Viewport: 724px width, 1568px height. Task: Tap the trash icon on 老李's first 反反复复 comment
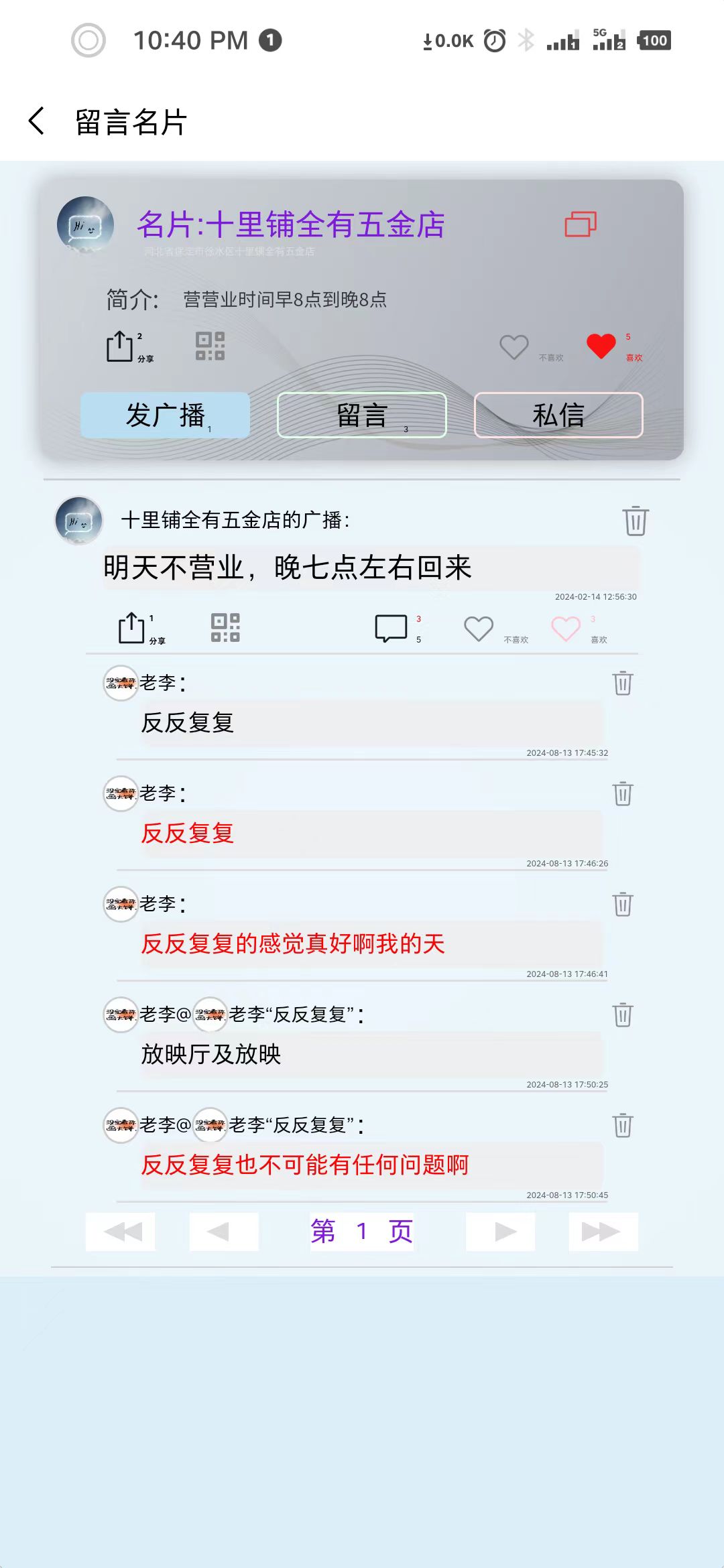click(x=622, y=683)
